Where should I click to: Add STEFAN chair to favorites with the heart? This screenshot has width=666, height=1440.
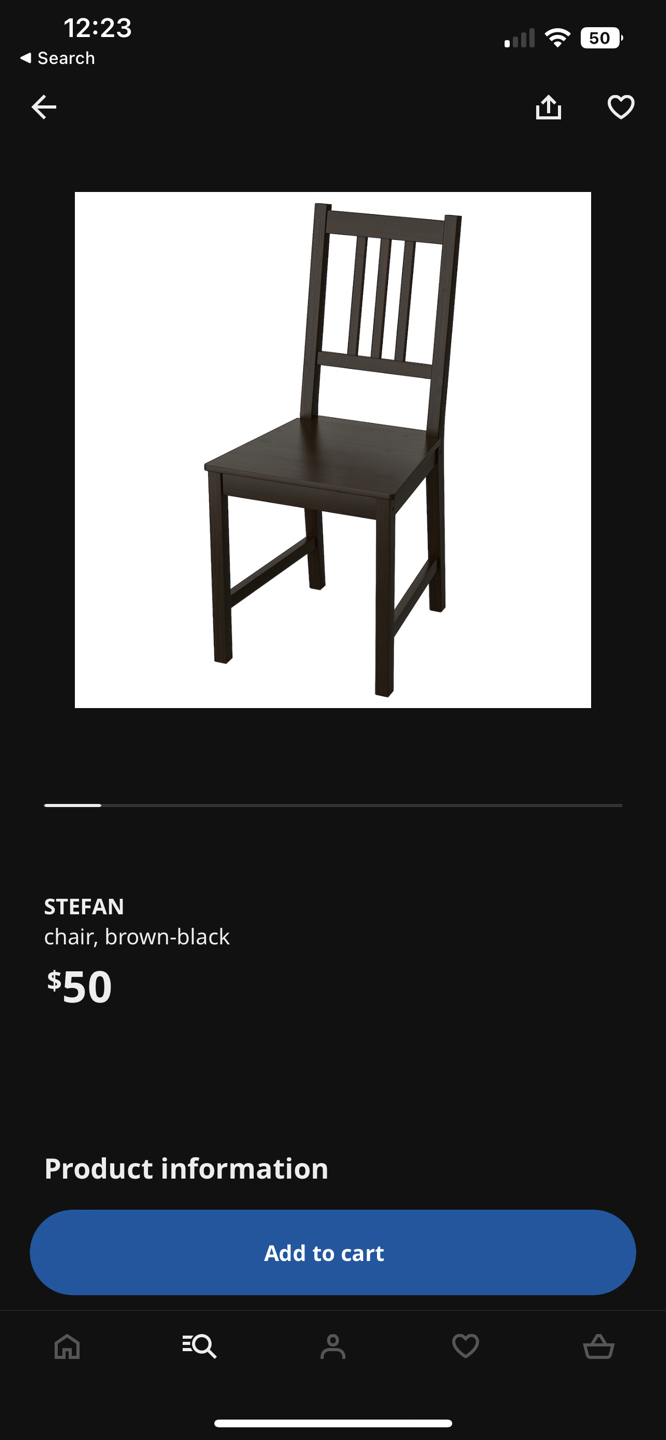click(x=621, y=107)
